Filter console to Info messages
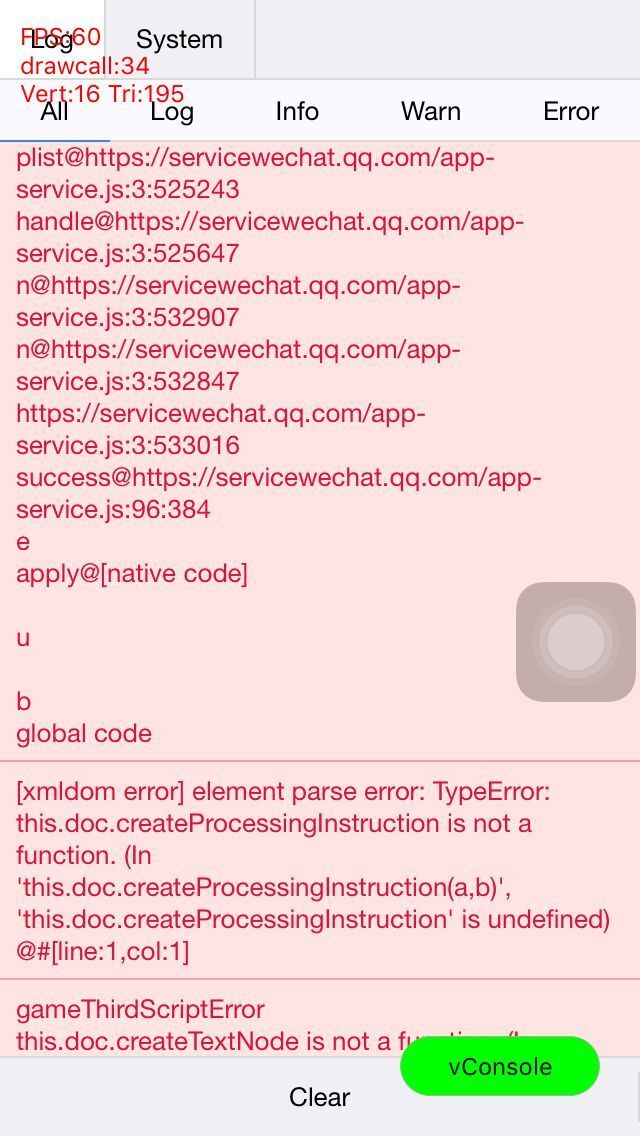This screenshot has width=640, height=1136. point(297,111)
